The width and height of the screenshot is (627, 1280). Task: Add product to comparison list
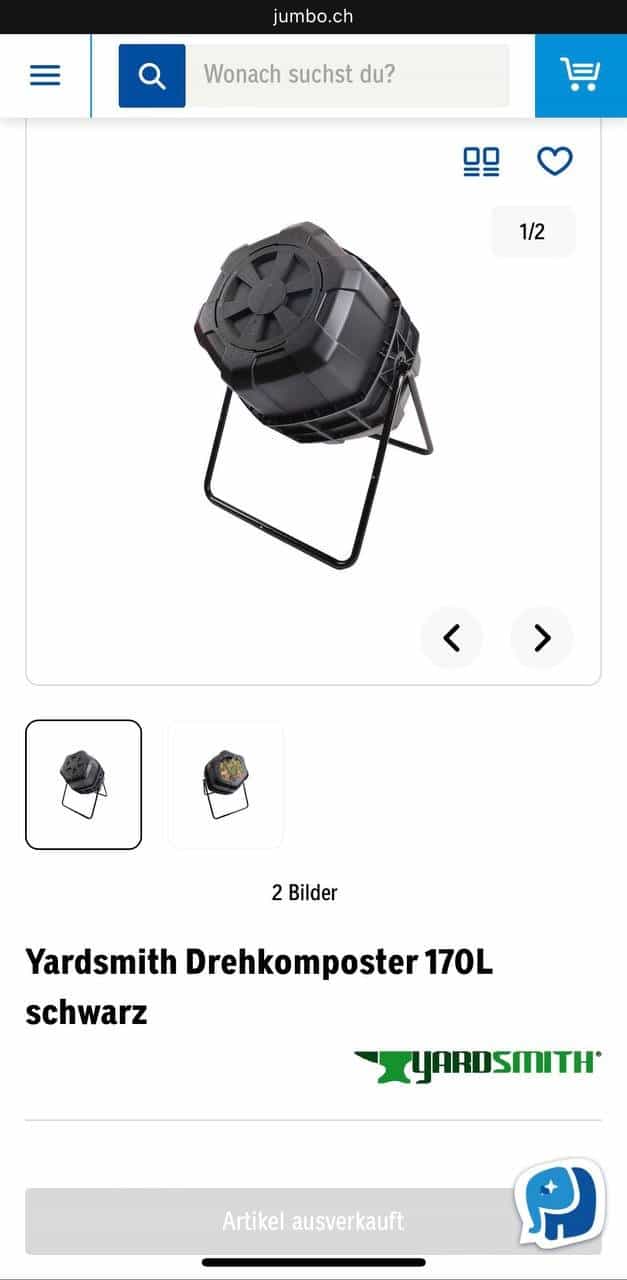pyautogui.click(x=481, y=161)
